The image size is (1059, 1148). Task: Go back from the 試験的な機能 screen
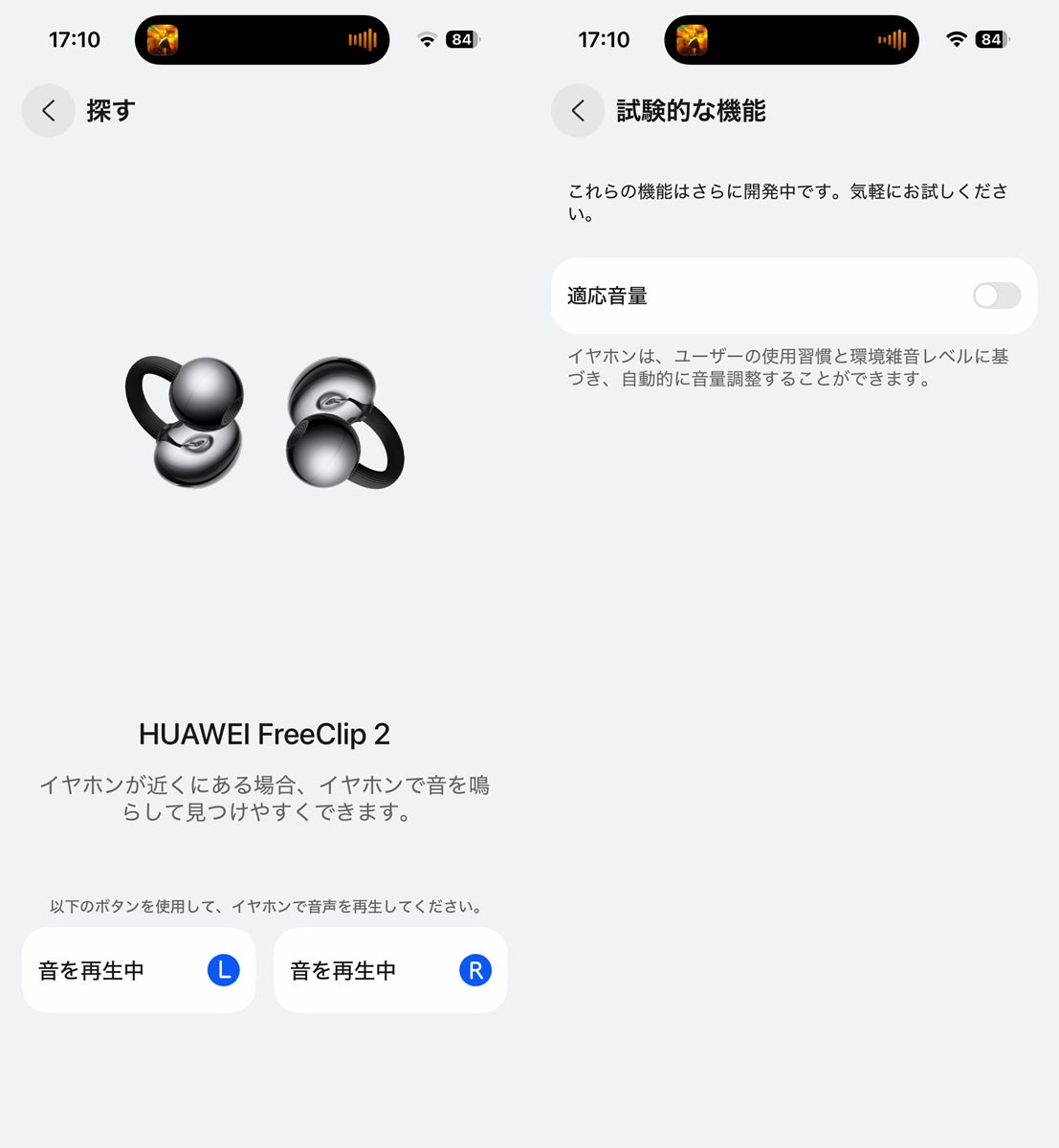(578, 111)
